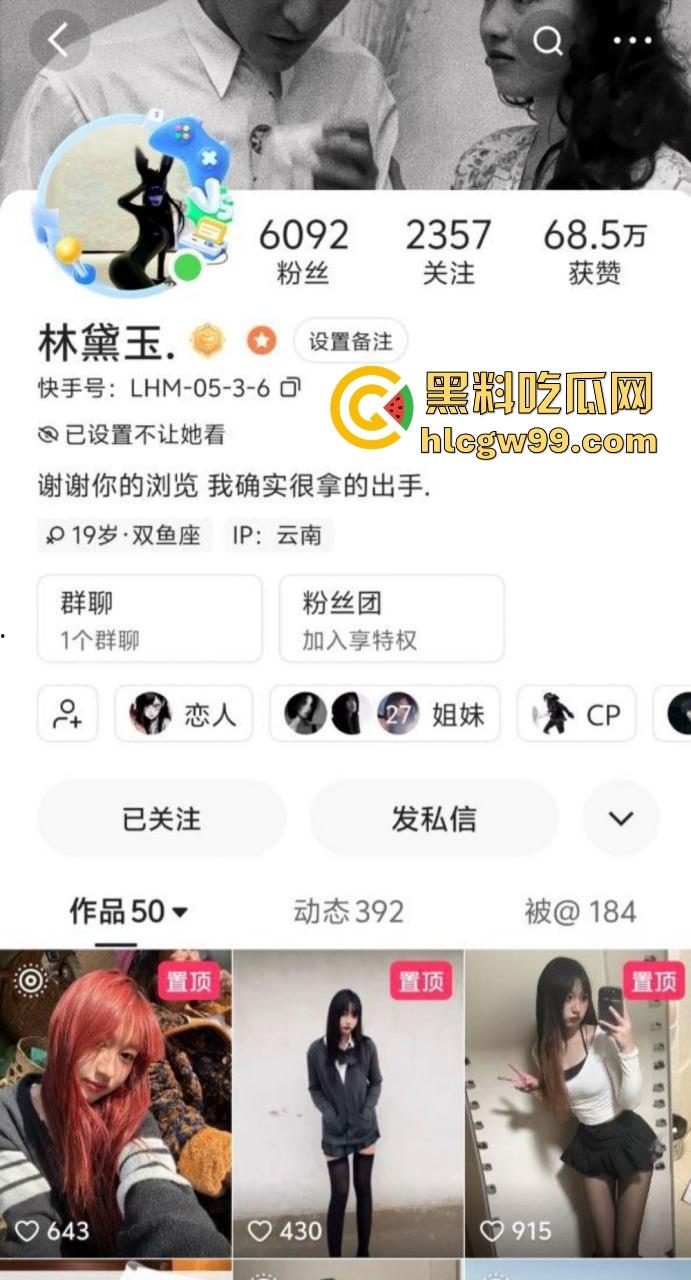Open the pinned video with 643 likes
This screenshot has height=1280, width=691.
pos(115,1100)
